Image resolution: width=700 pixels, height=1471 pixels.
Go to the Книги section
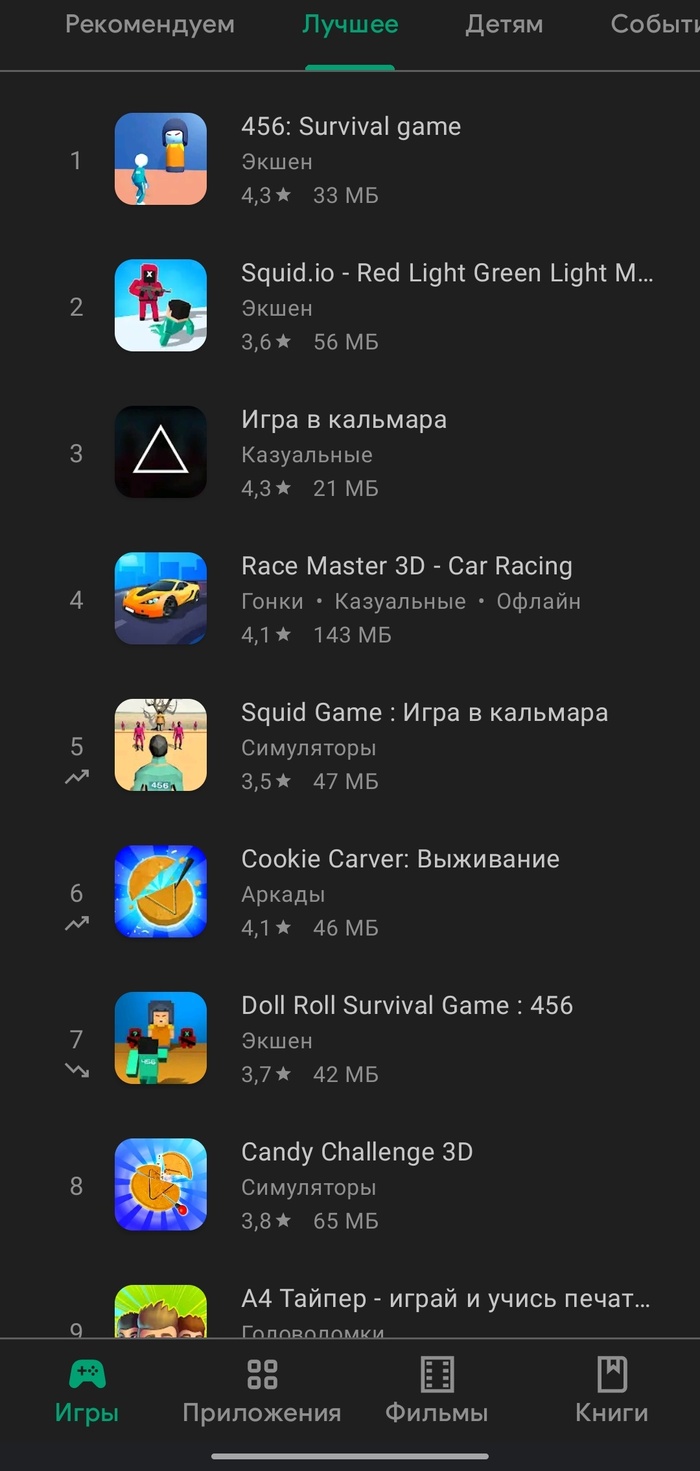[612, 1390]
